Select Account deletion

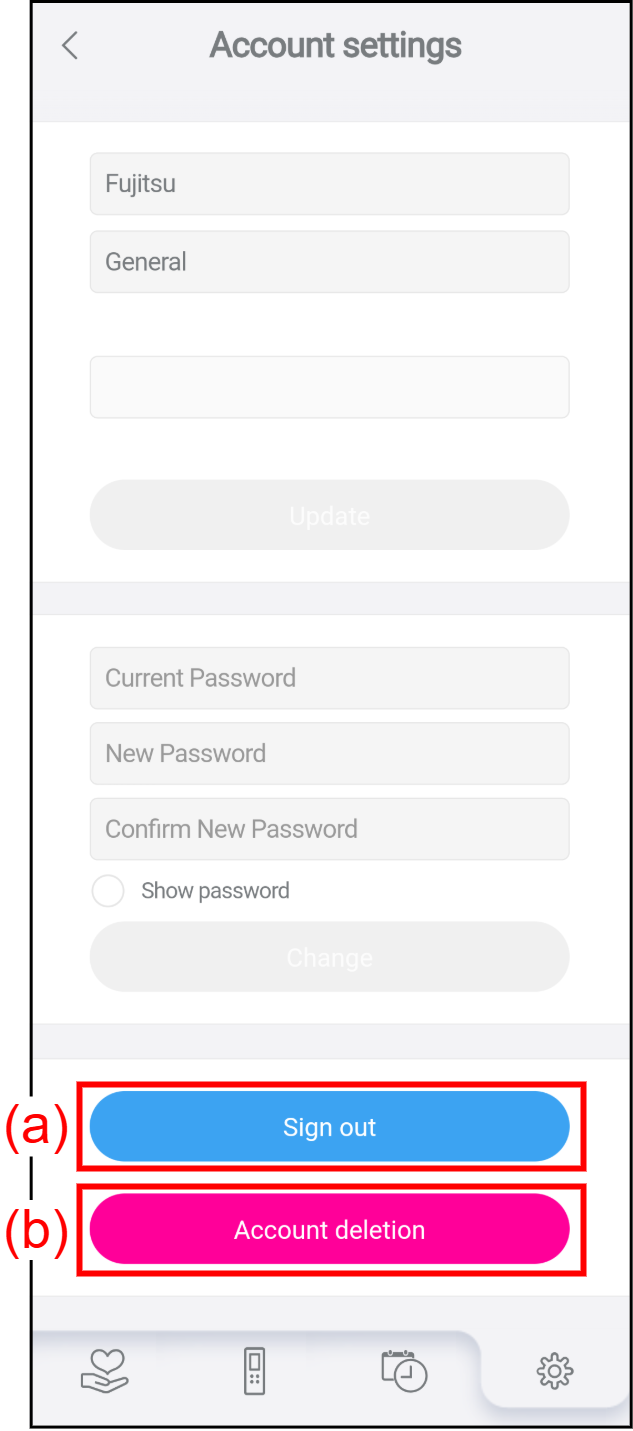coord(329,1229)
